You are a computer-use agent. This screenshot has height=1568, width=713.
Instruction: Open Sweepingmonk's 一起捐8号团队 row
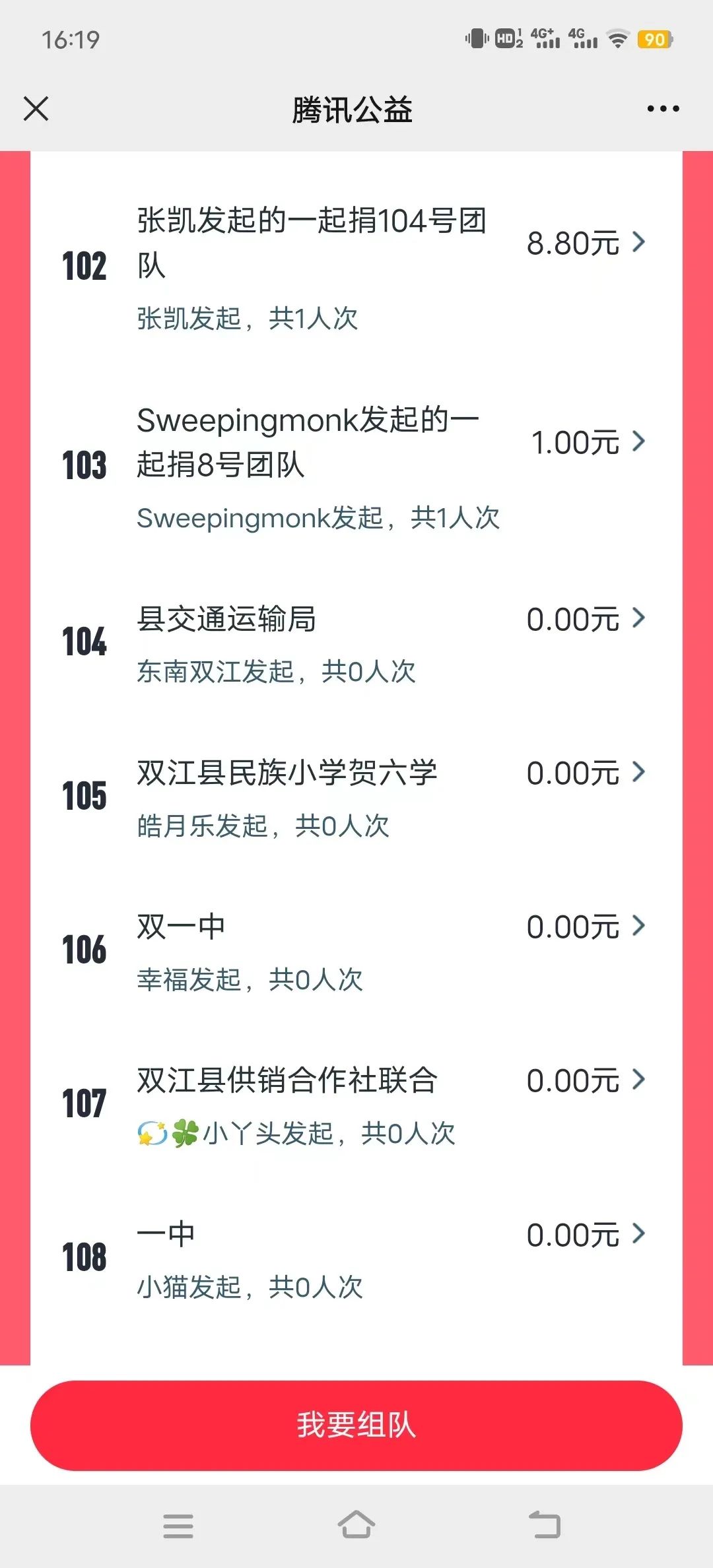coord(356,465)
